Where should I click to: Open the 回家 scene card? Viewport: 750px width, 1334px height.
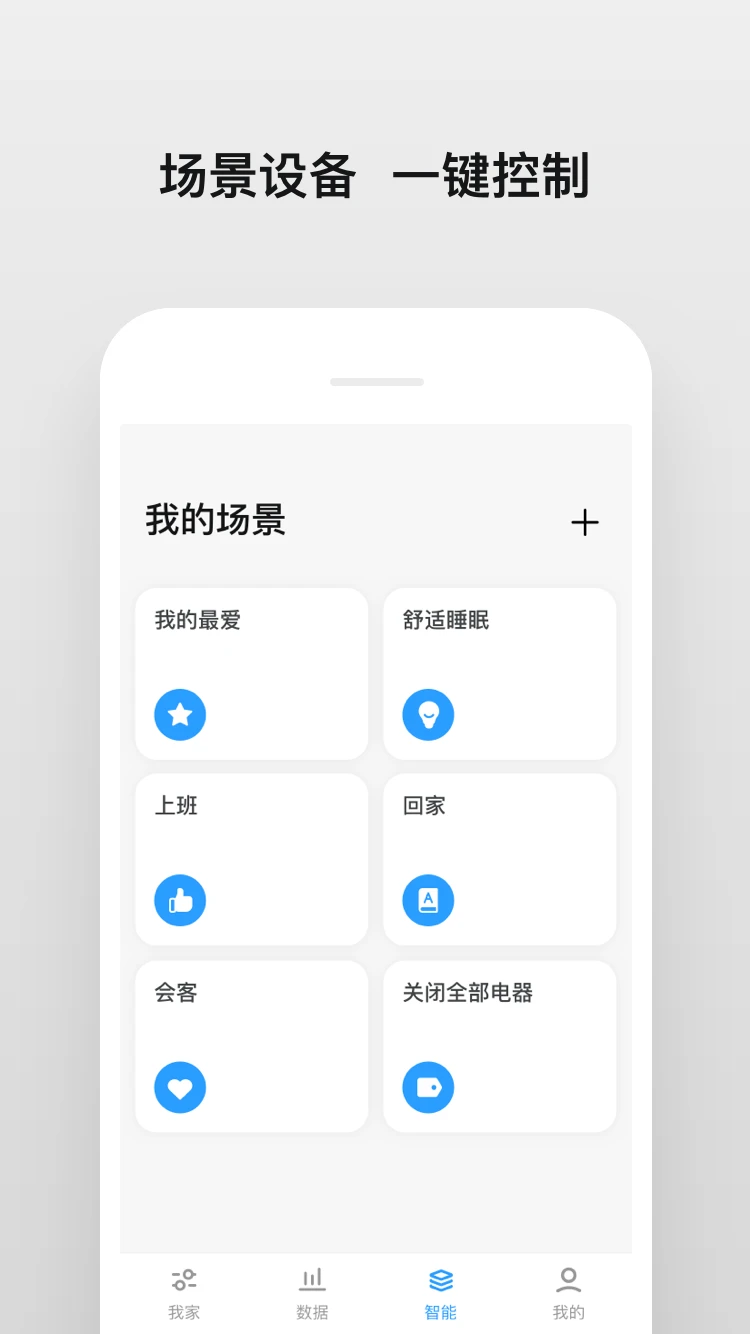[499, 858]
